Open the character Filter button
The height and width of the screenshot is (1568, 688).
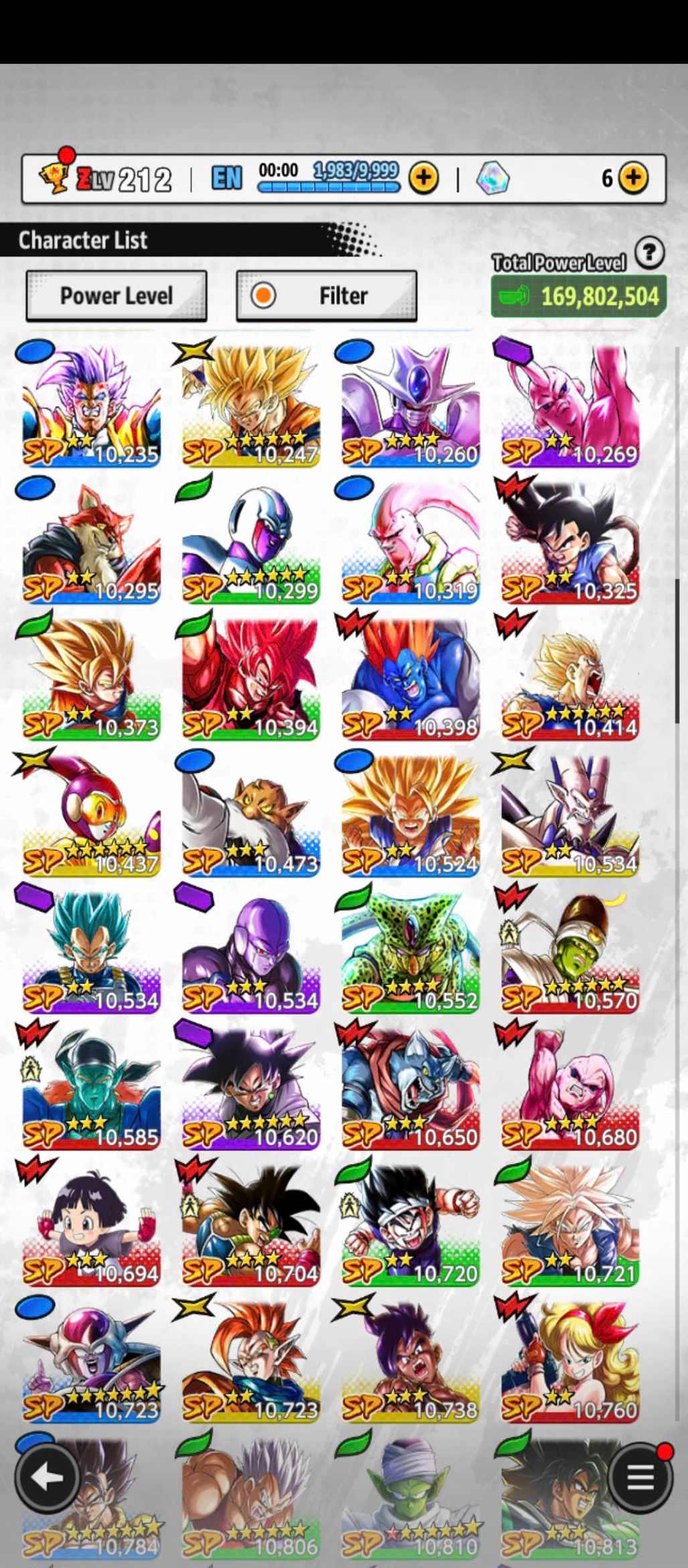coord(327,296)
